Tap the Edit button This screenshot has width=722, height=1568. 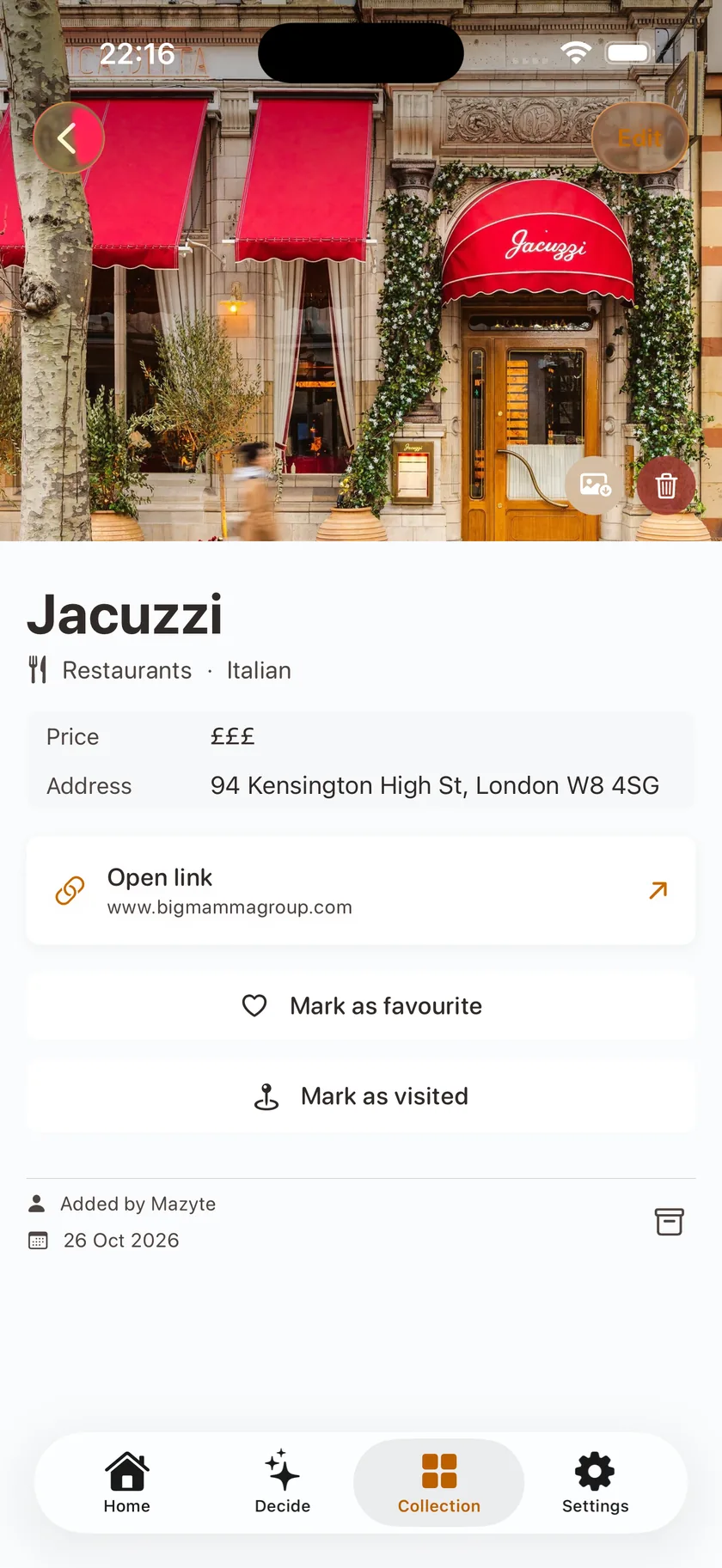tap(639, 138)
